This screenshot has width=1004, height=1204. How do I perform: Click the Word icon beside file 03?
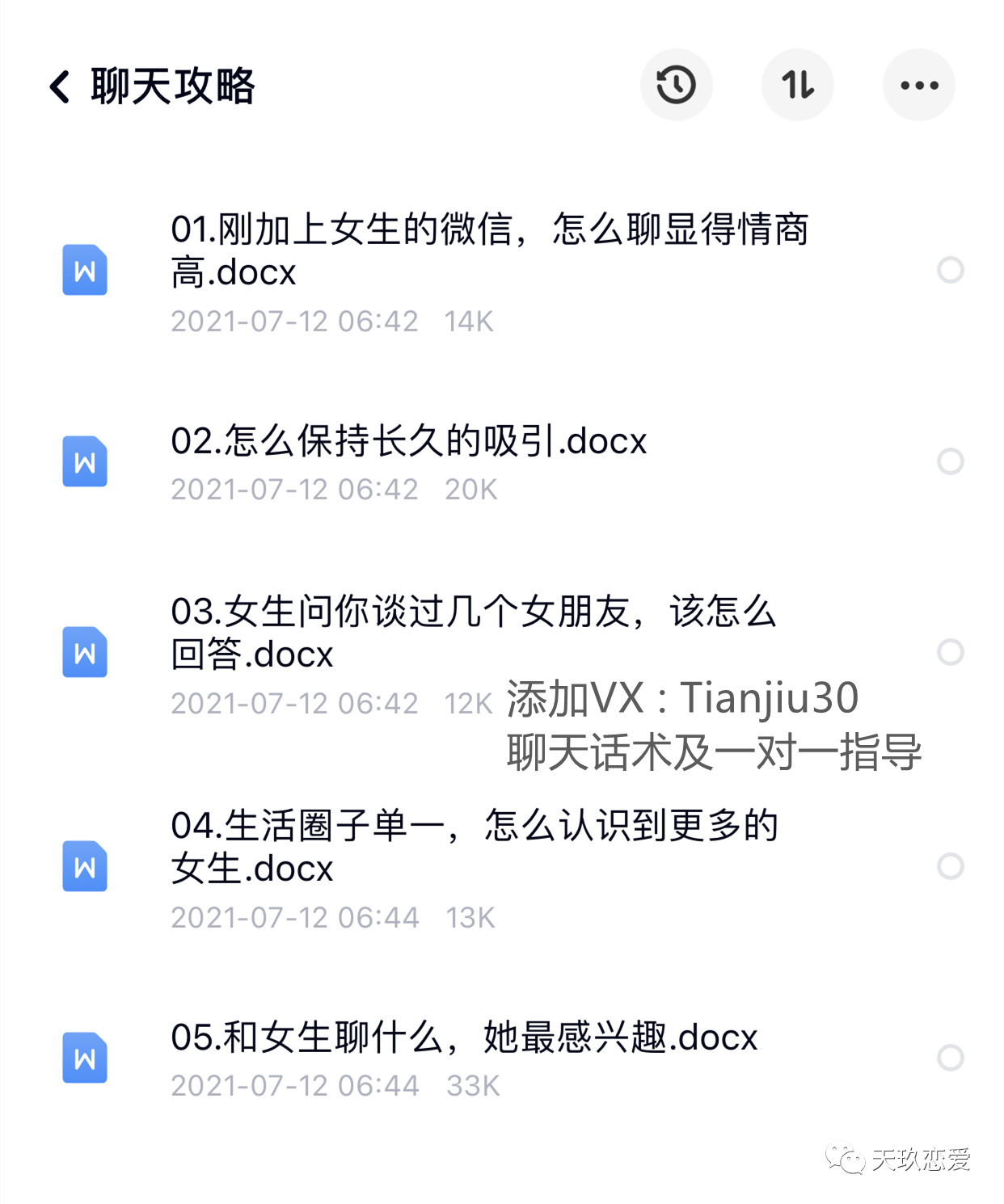pyautogui.click(x=84, y=653)
